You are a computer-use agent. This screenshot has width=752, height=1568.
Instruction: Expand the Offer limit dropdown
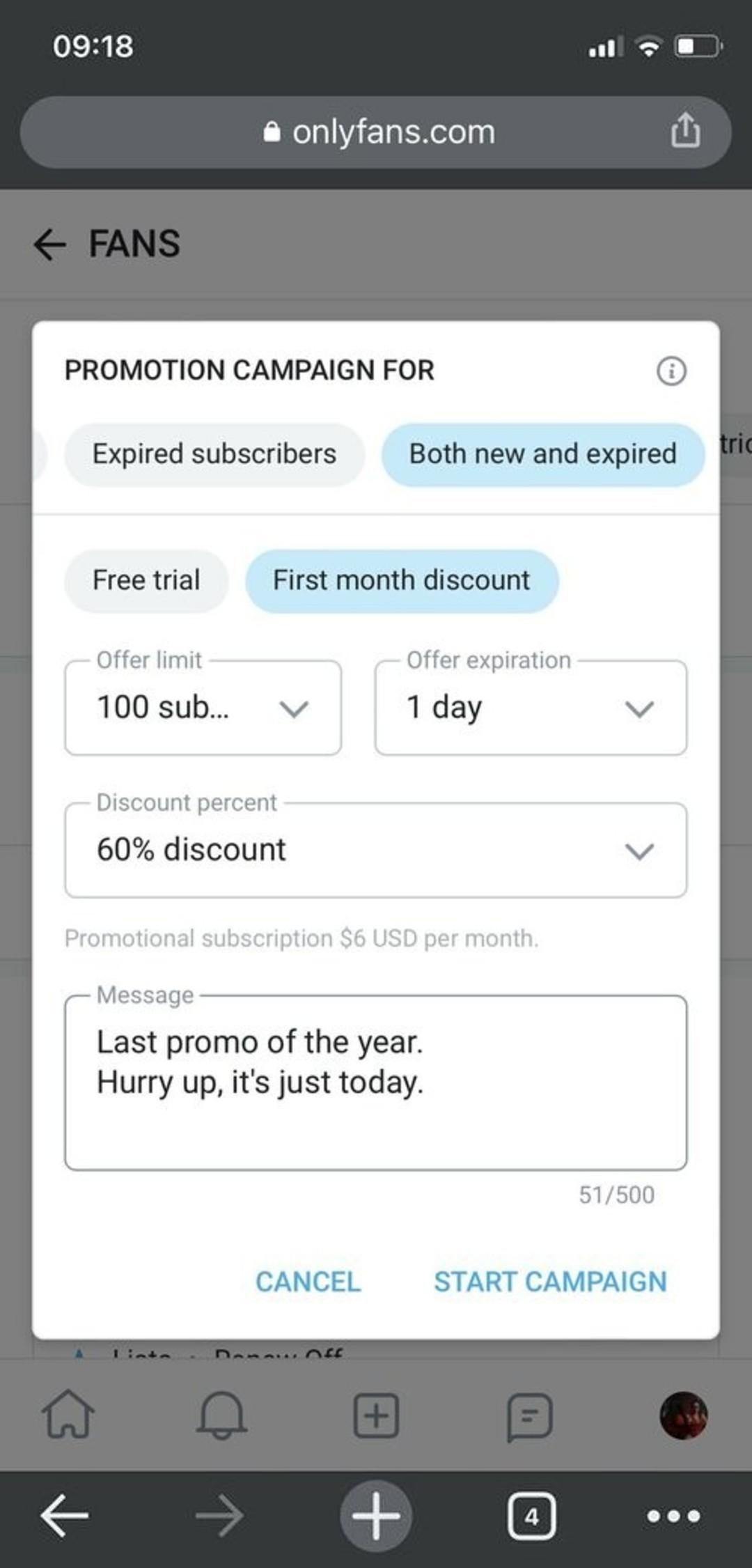pos(203,708)
